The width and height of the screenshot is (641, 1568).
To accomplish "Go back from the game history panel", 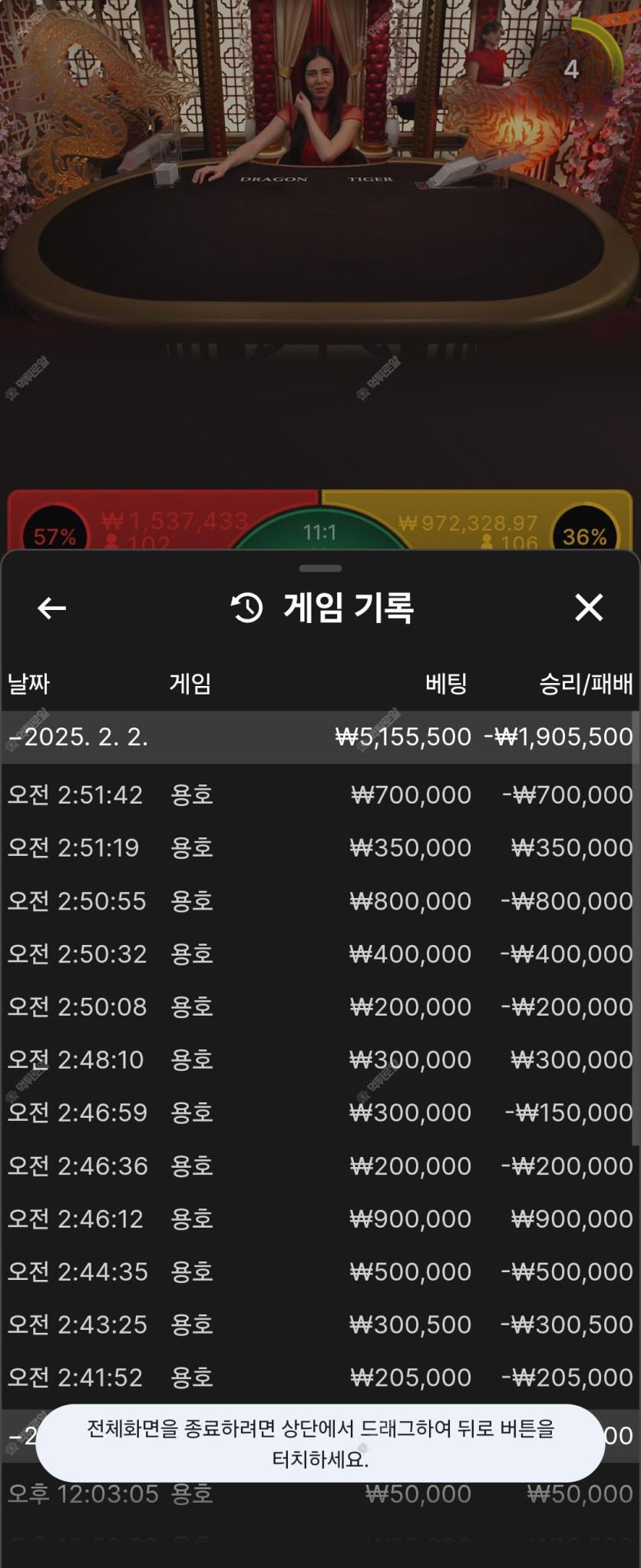I will pyautogui.click(x=51, y=608).
